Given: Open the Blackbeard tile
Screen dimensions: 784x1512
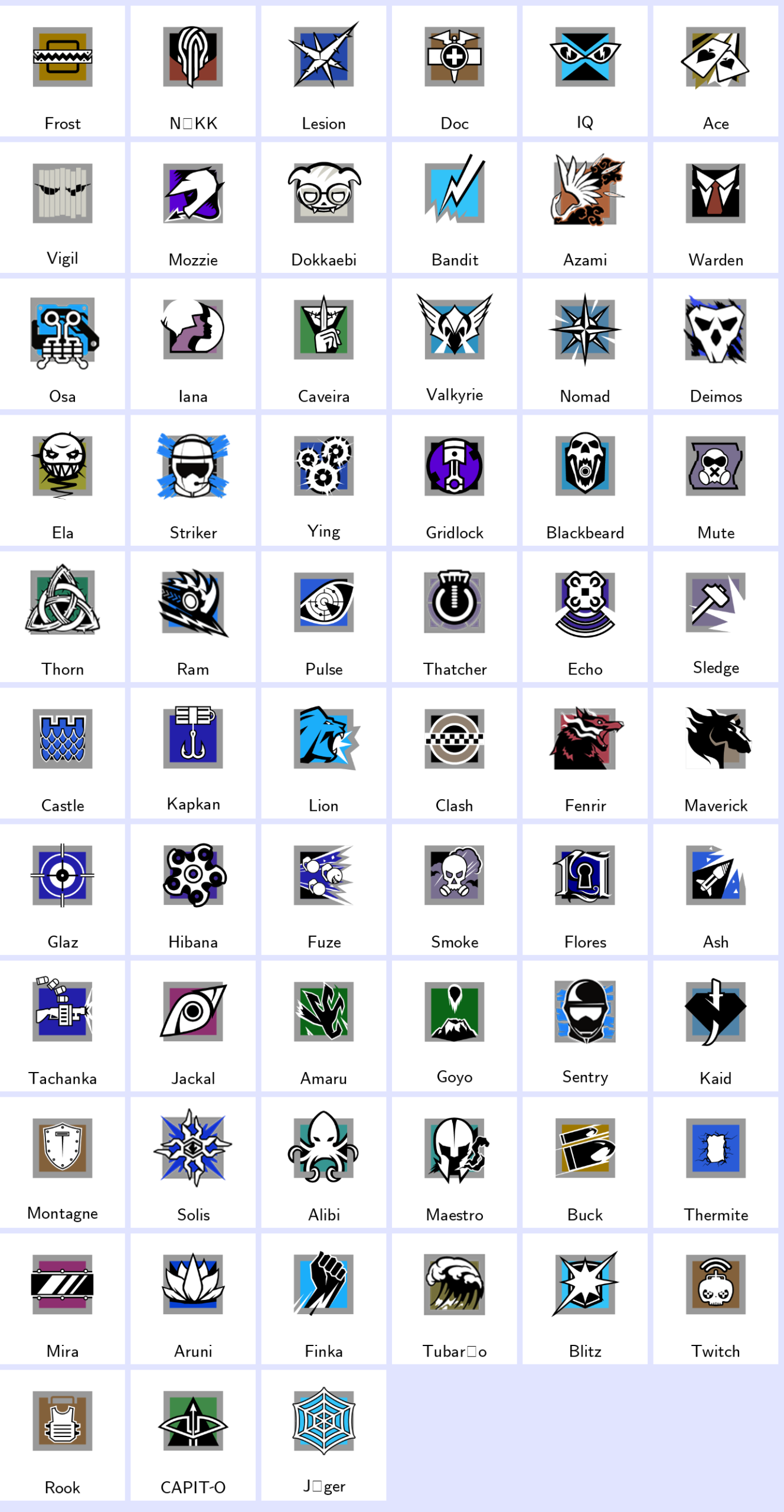Looking at the screenshot, I should click(585, 480).
